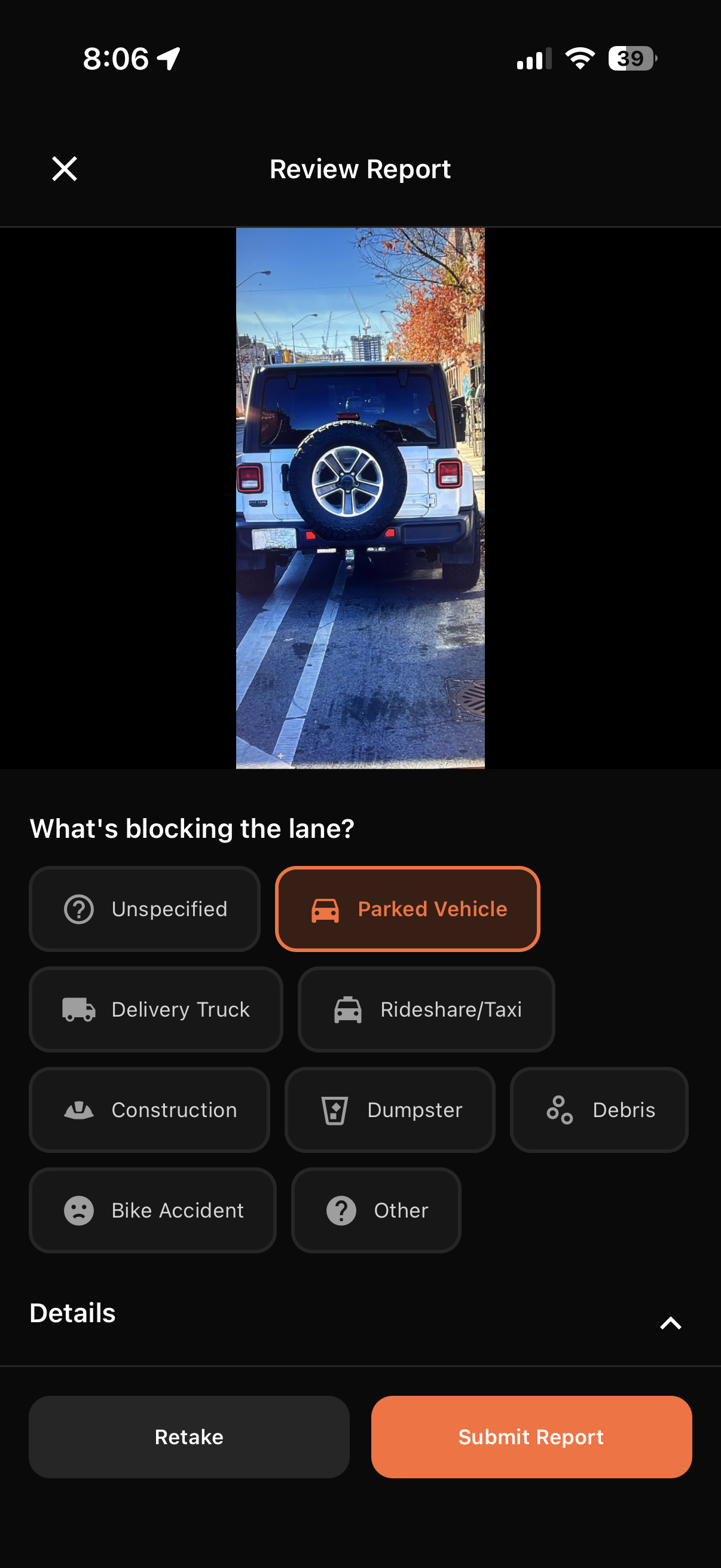Tap the question mark icon on Unspecified
The image size is (721, 1568).
pos(78,908)
